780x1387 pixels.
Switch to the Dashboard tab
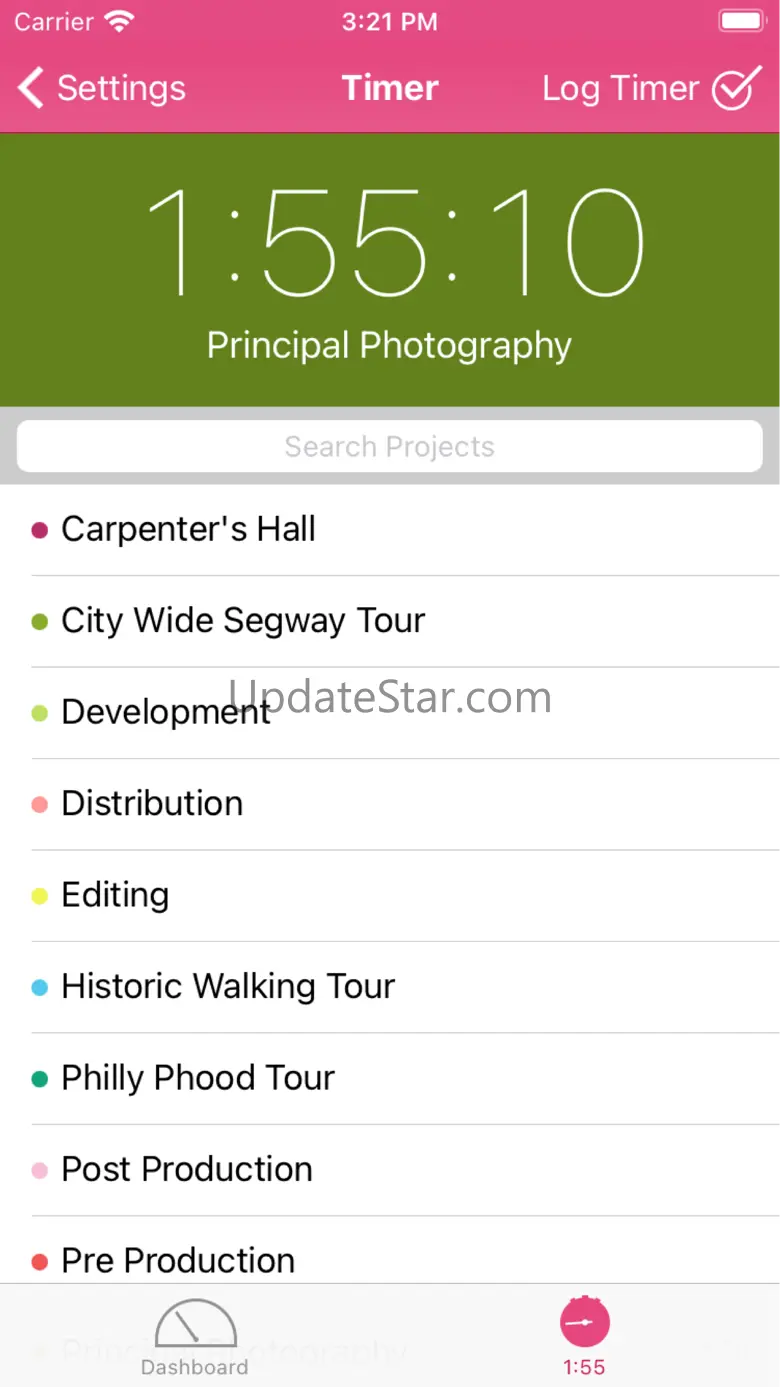click(x=195, y=1337)
